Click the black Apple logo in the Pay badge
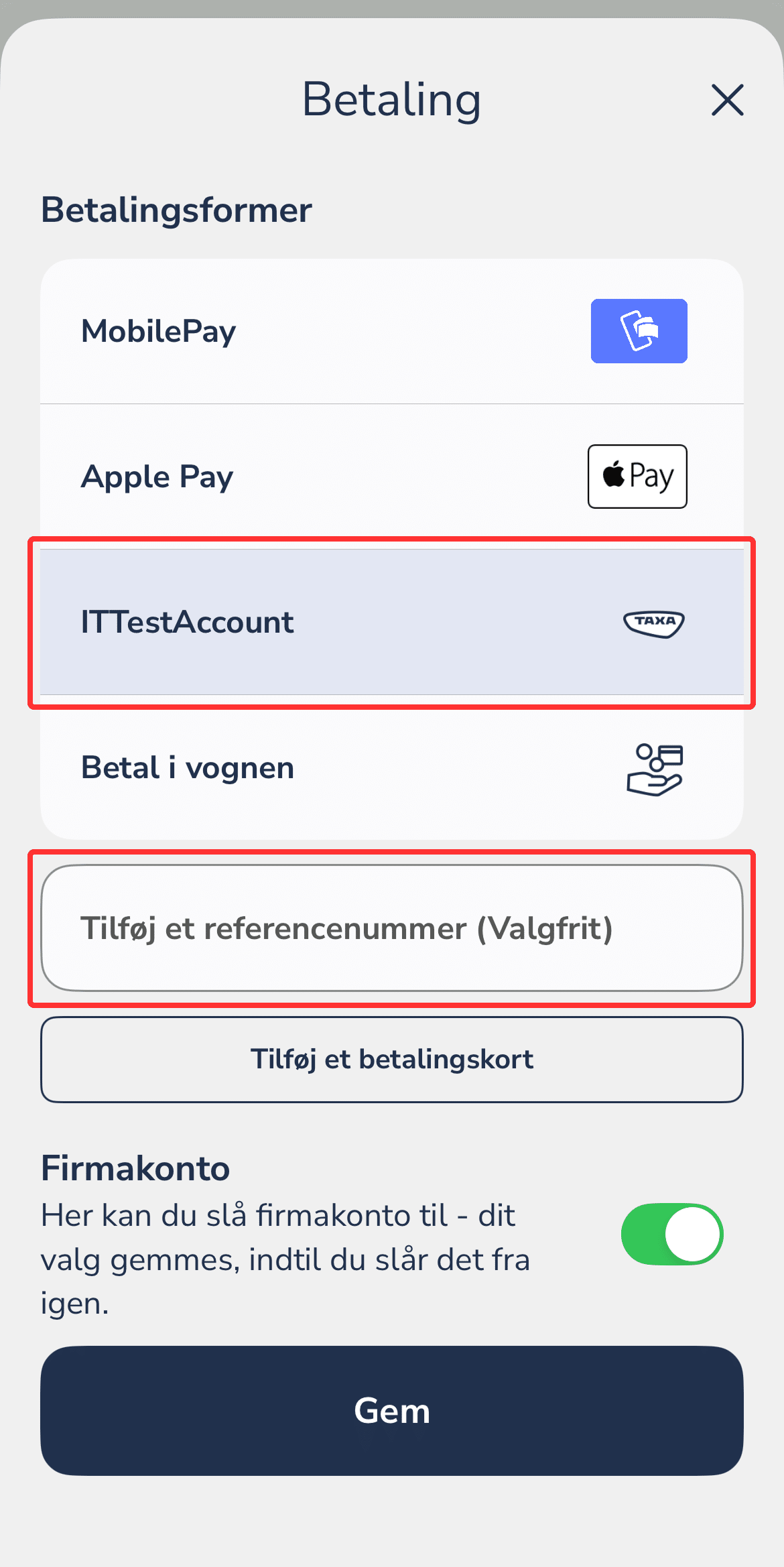The height and width of the screenshot is (1567, 784). pyautogui.click(x=612, y=475)
